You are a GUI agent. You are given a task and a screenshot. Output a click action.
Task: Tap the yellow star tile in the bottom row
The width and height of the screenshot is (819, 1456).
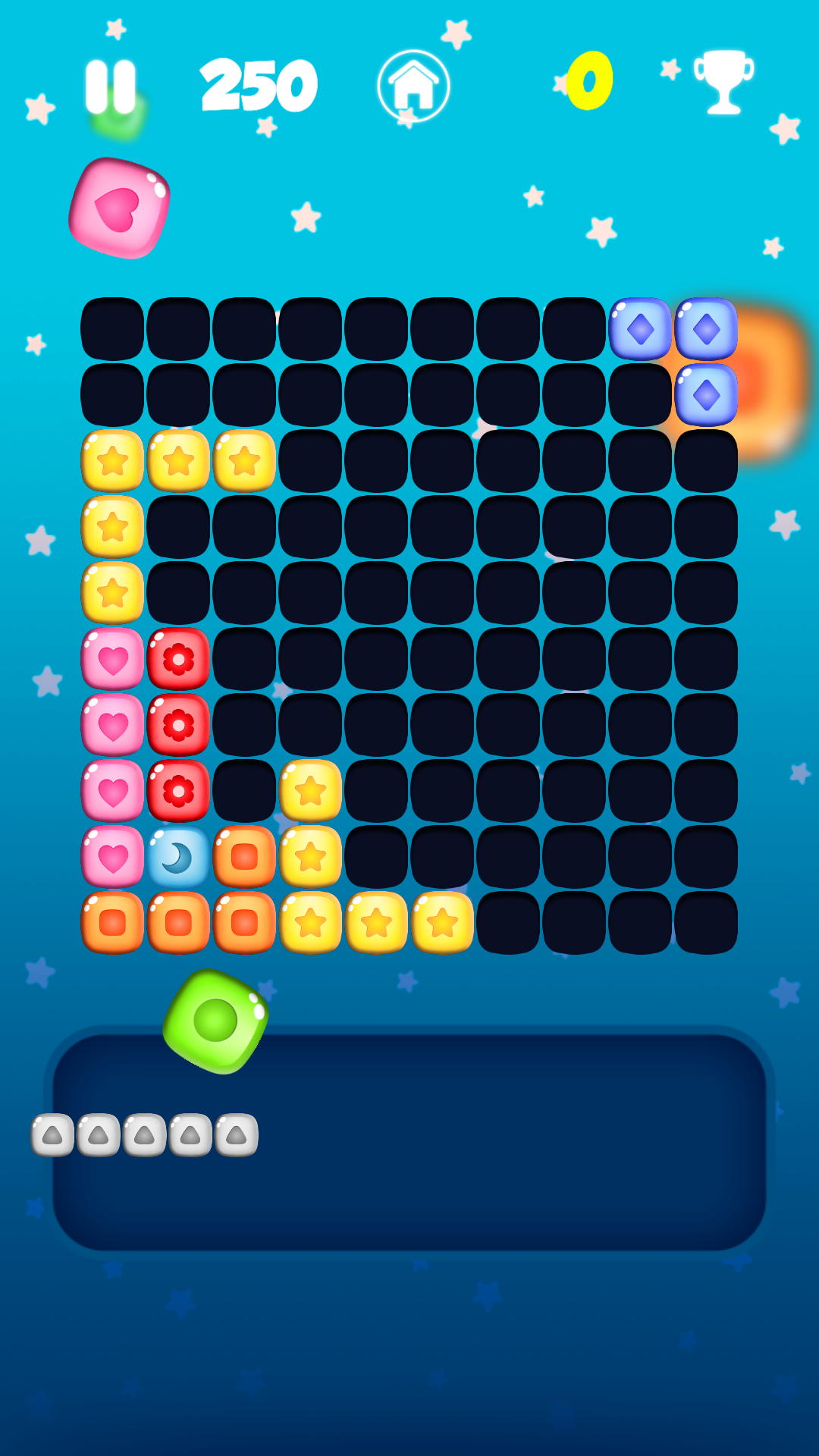[375, 920]
